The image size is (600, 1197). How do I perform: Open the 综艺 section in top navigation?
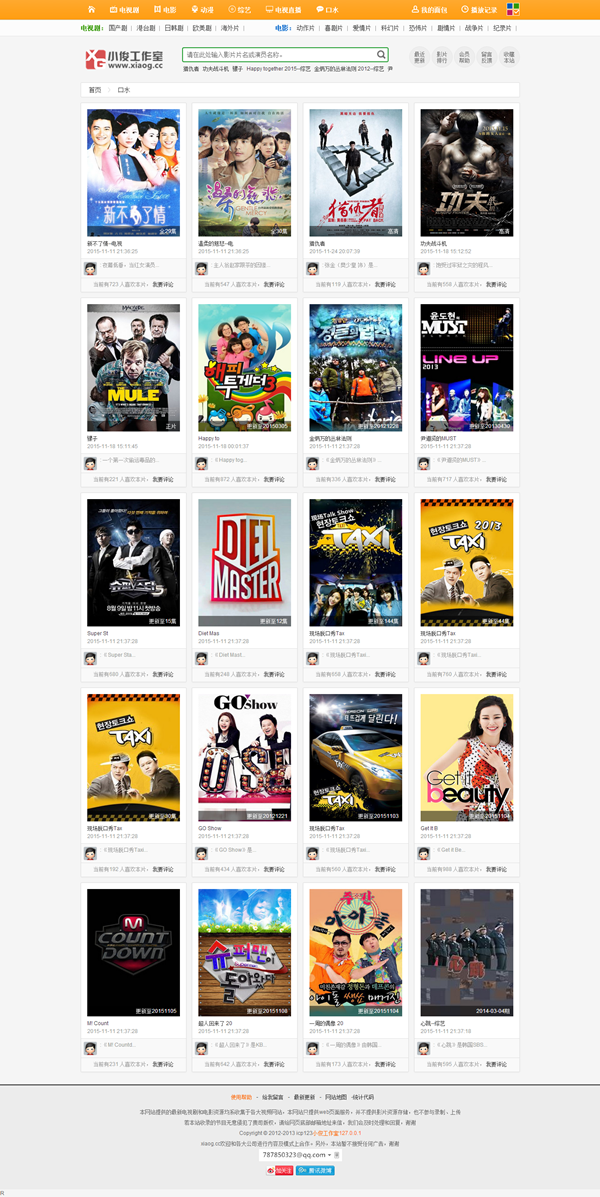coord(240,9)
